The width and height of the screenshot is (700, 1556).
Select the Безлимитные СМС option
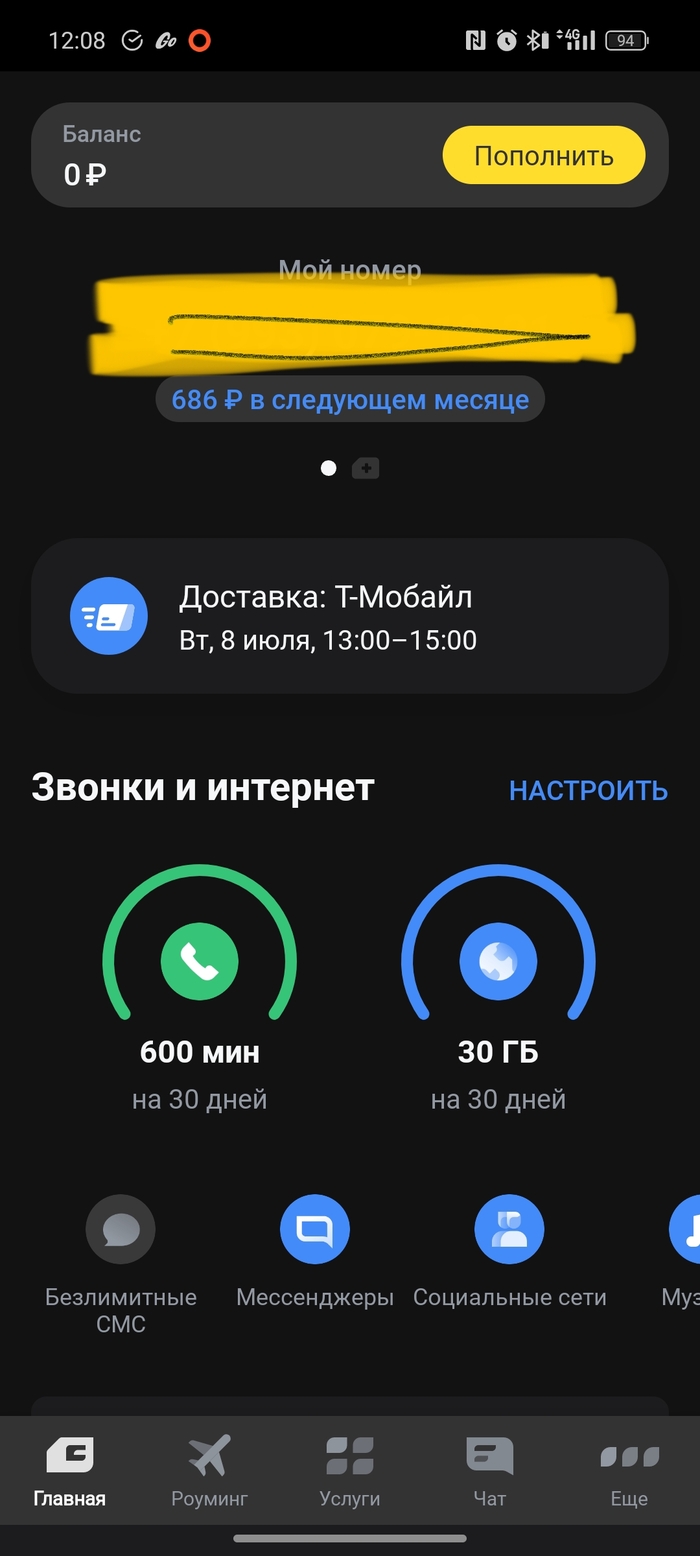point(121,1266)
